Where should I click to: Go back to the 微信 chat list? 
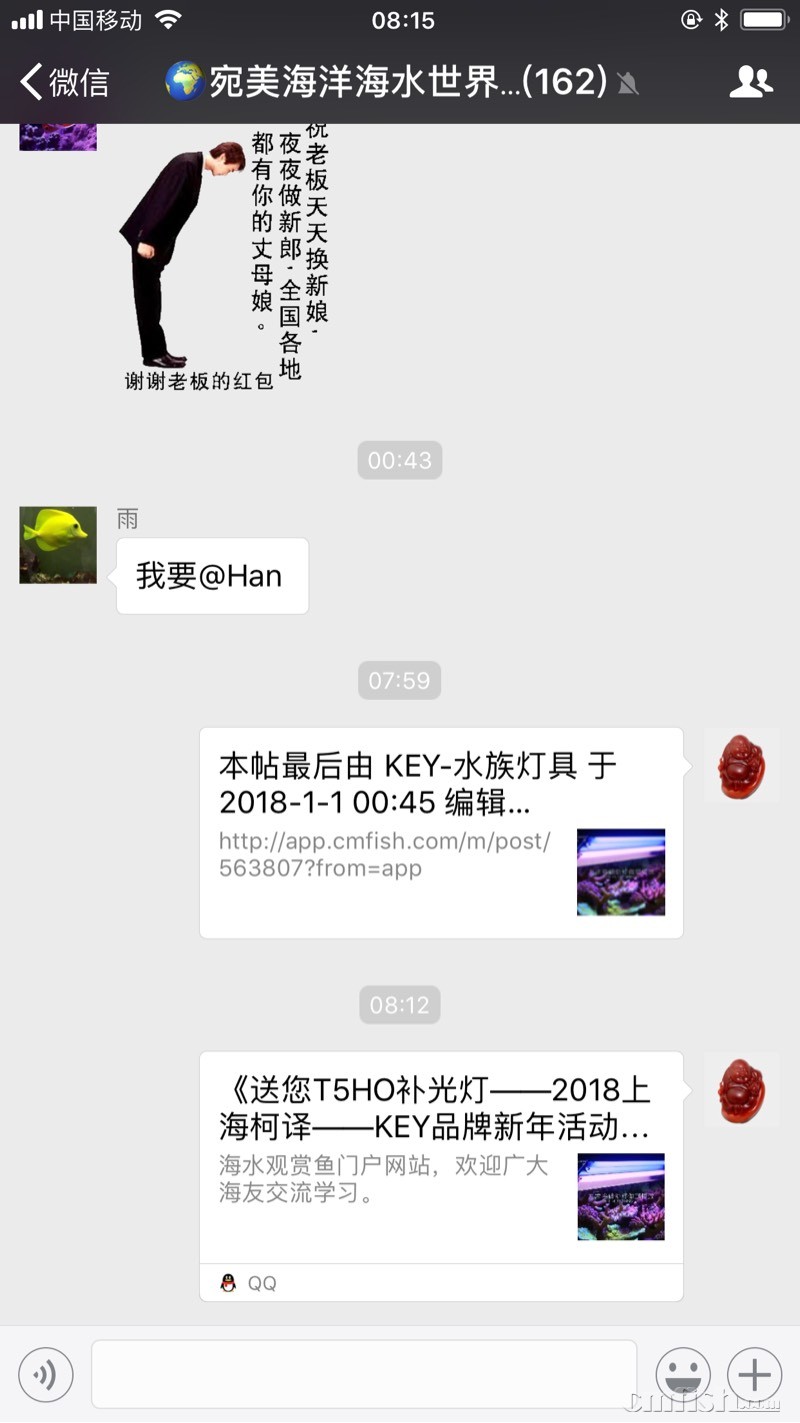65,82
